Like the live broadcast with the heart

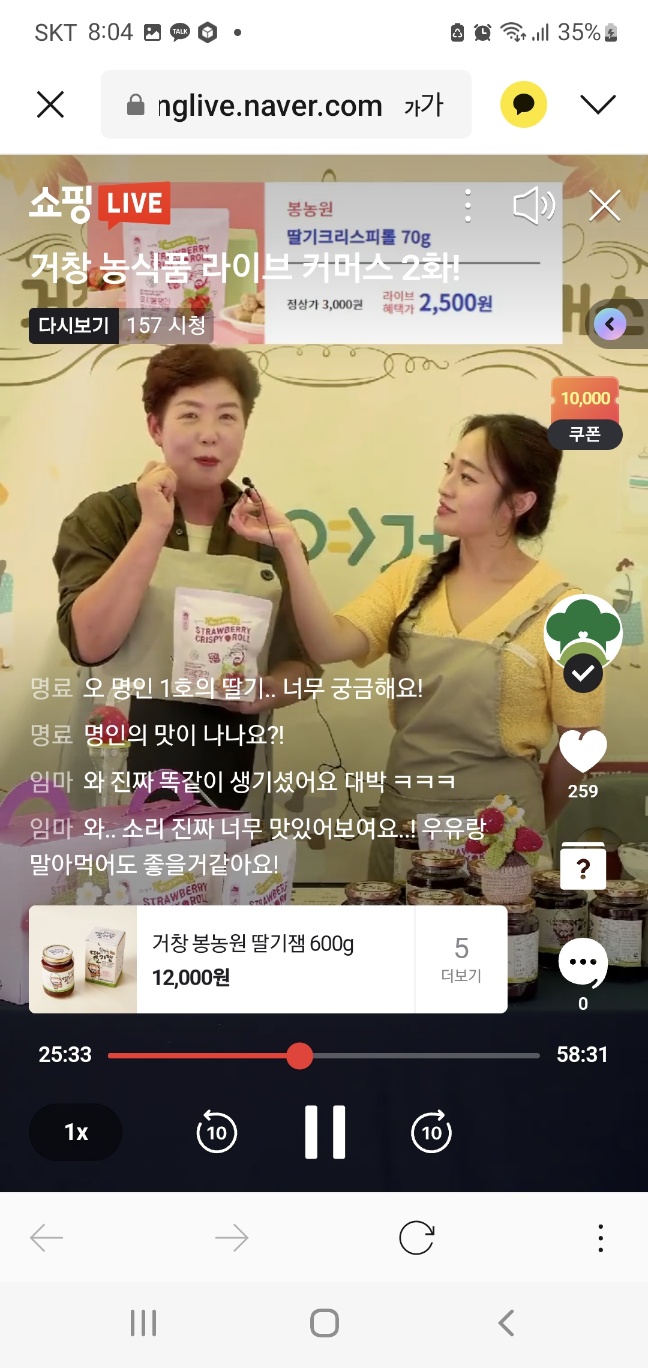tap(583, 751)
